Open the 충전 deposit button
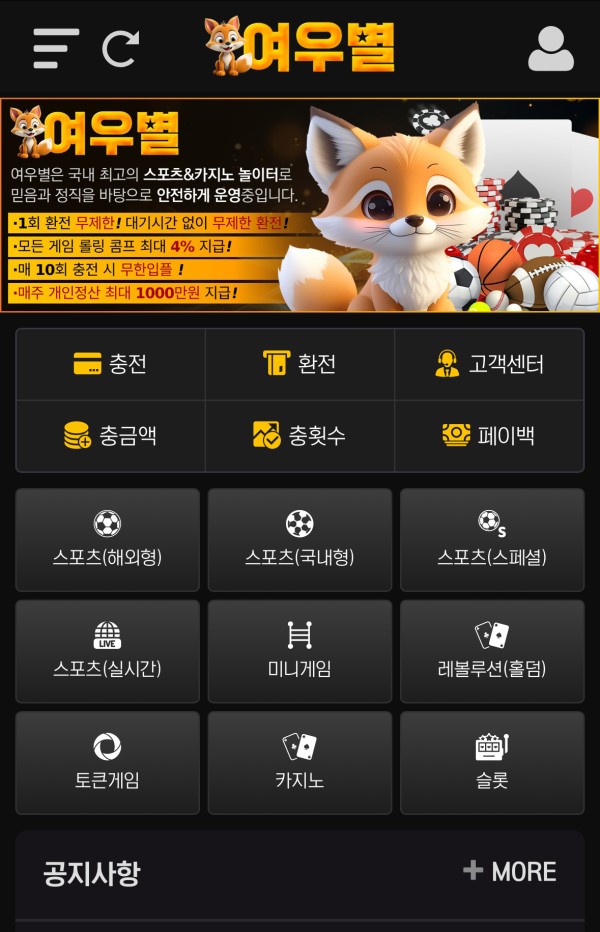The height and width of the screenshot is (932, 600). click(110, 364)
